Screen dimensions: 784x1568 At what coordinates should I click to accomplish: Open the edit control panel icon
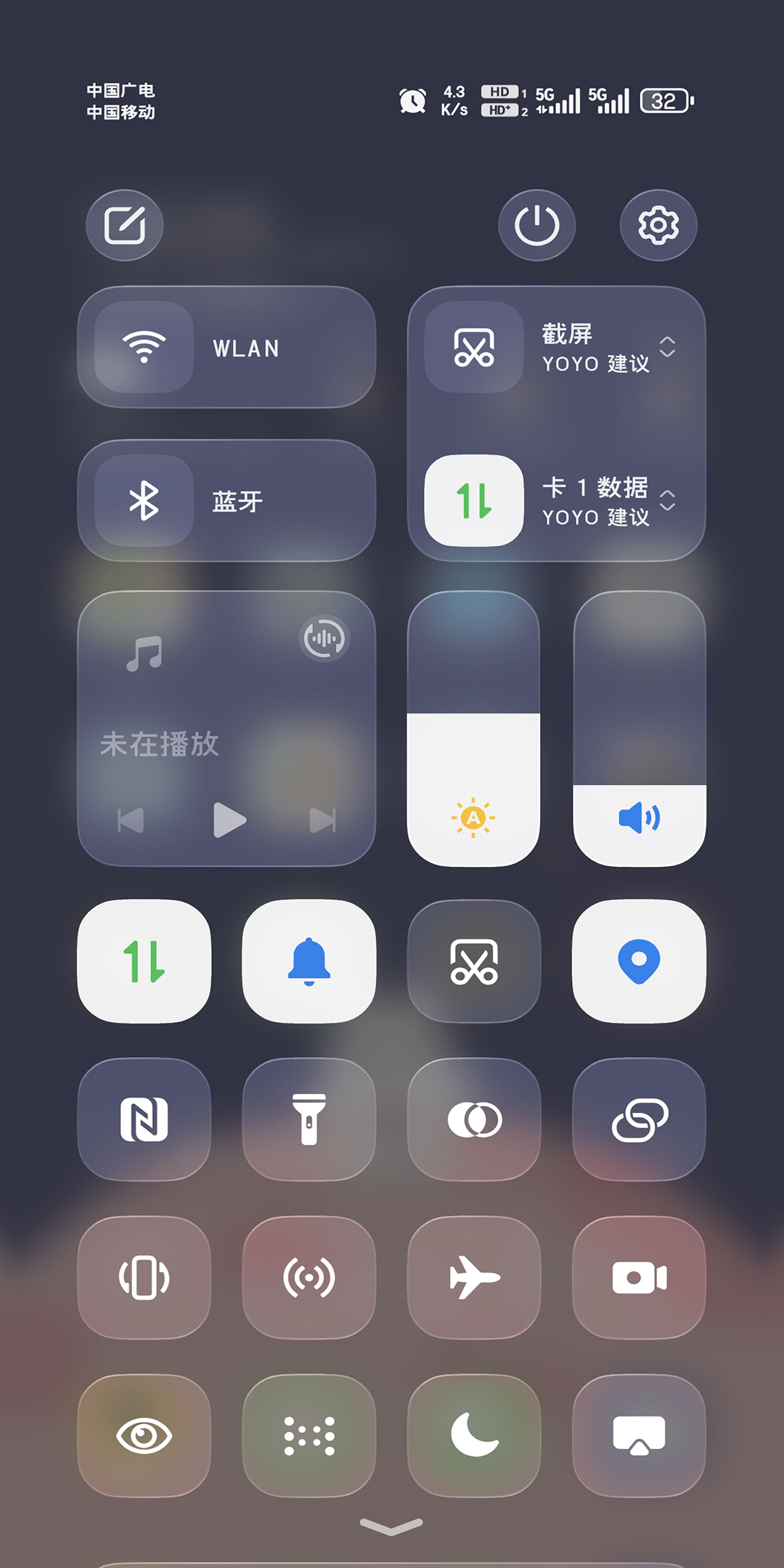pos(124,225)
